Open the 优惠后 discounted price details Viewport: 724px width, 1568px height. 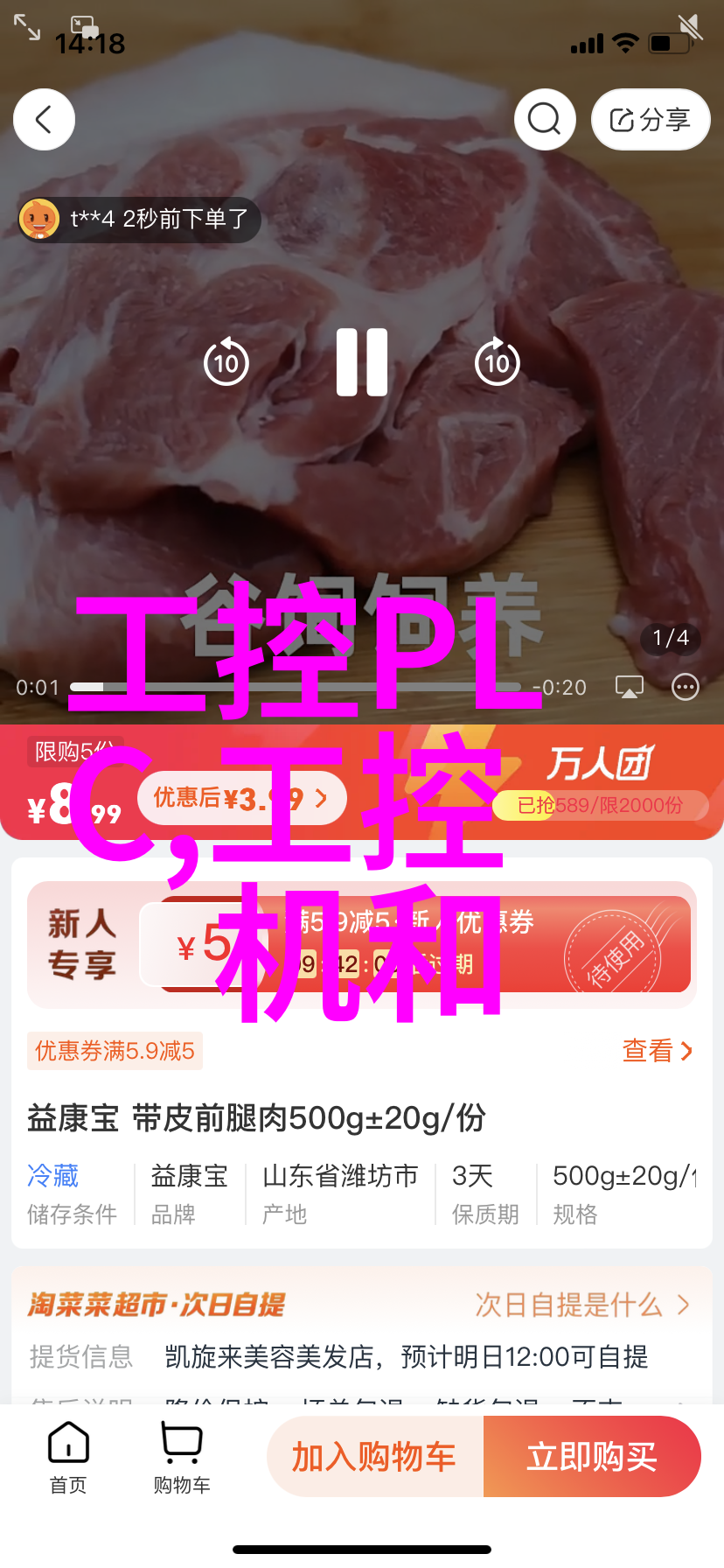(x=242, y=798)
